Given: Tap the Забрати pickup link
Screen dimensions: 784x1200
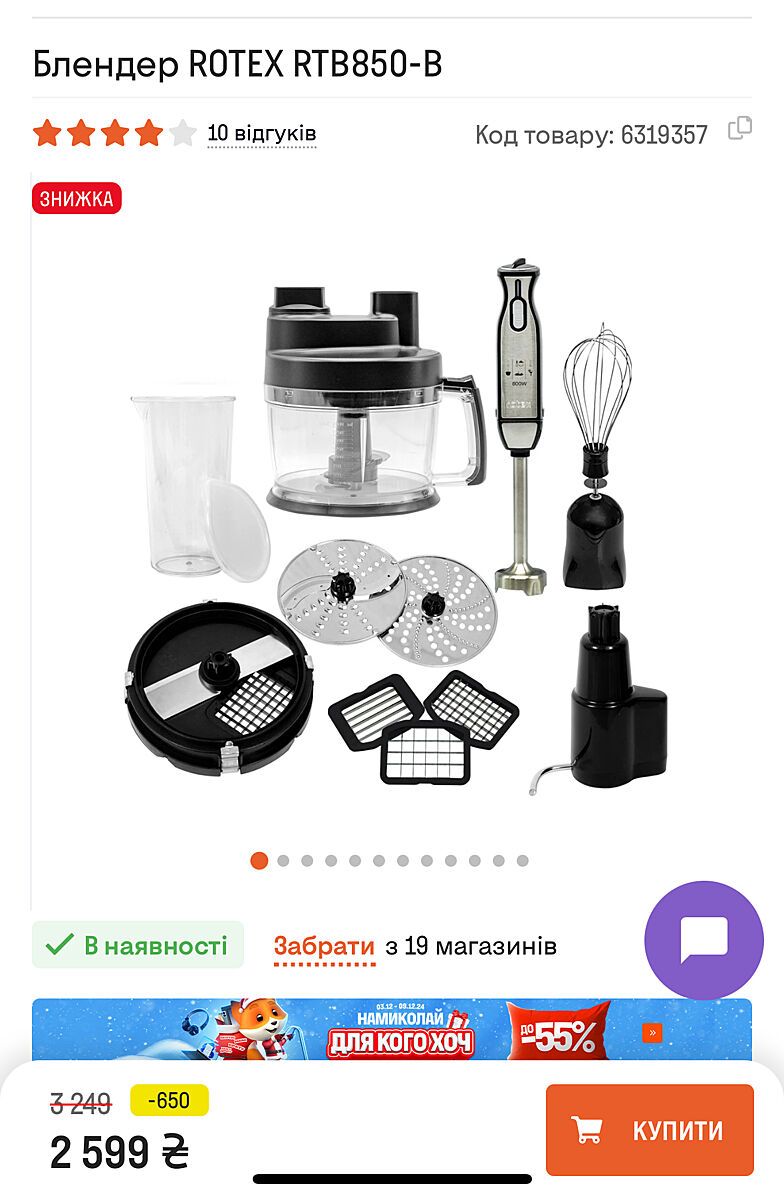Looking at the screenshot, I should point(324,946).
